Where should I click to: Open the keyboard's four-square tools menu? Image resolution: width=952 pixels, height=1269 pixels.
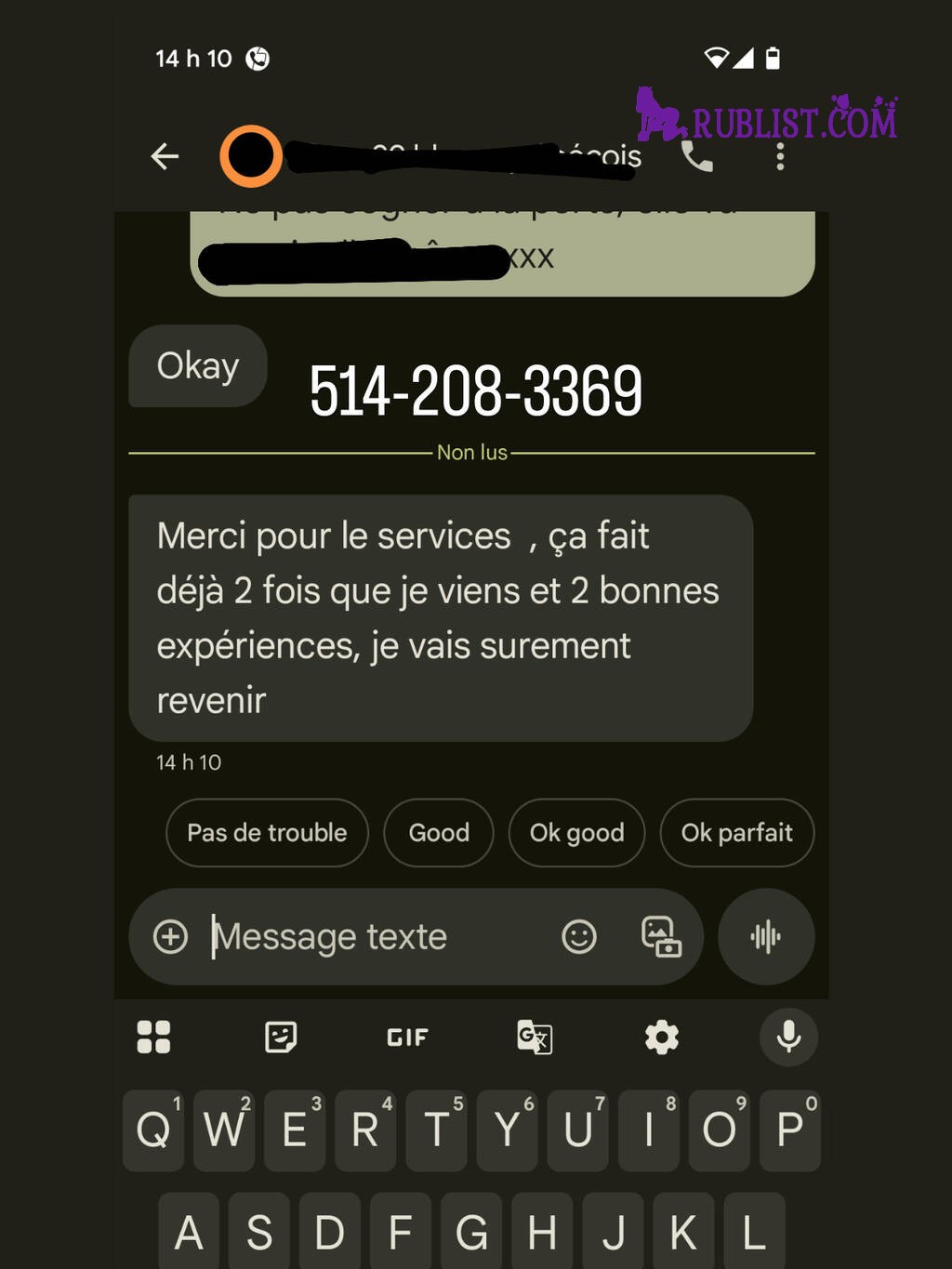[x=153, y=1038]
